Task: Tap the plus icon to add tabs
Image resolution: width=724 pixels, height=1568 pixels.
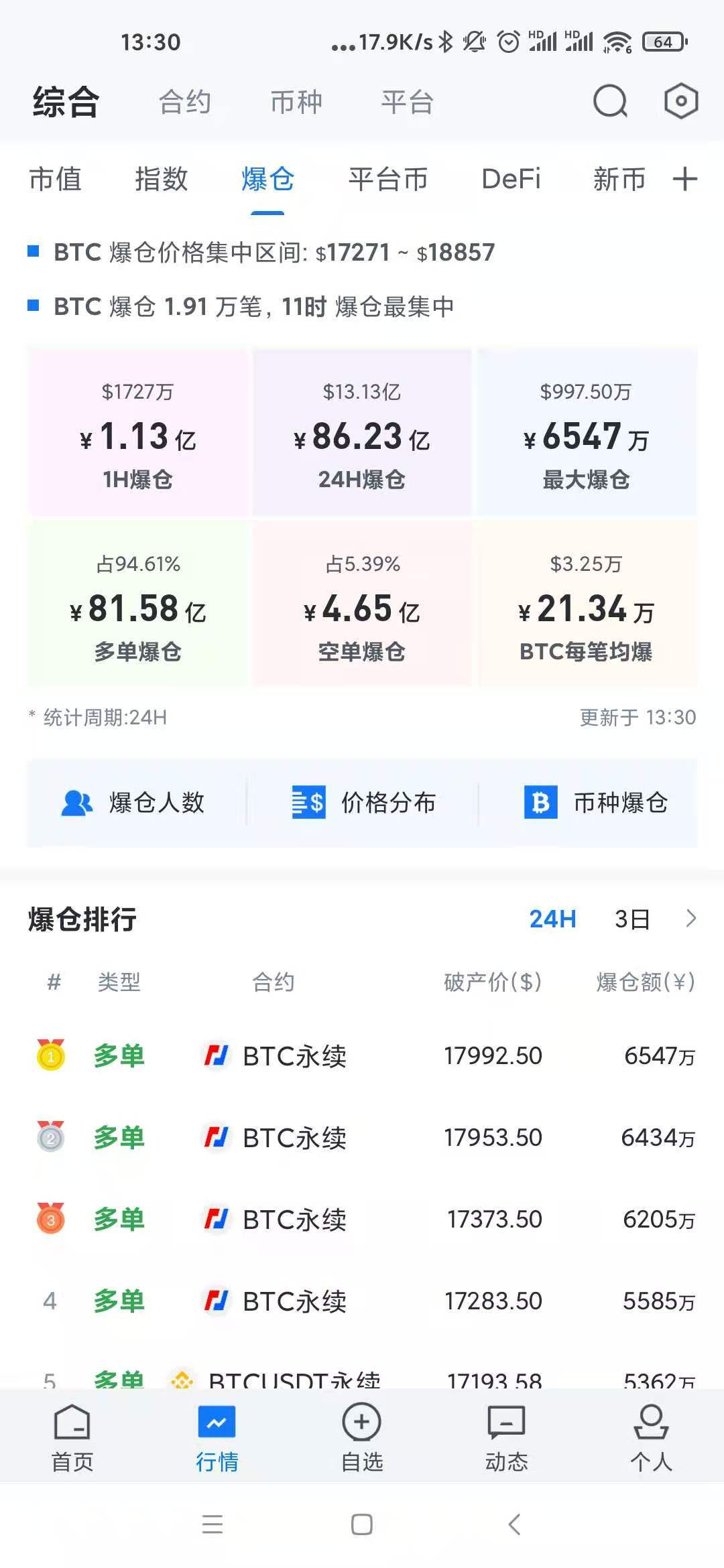Action: coord(684,180)
